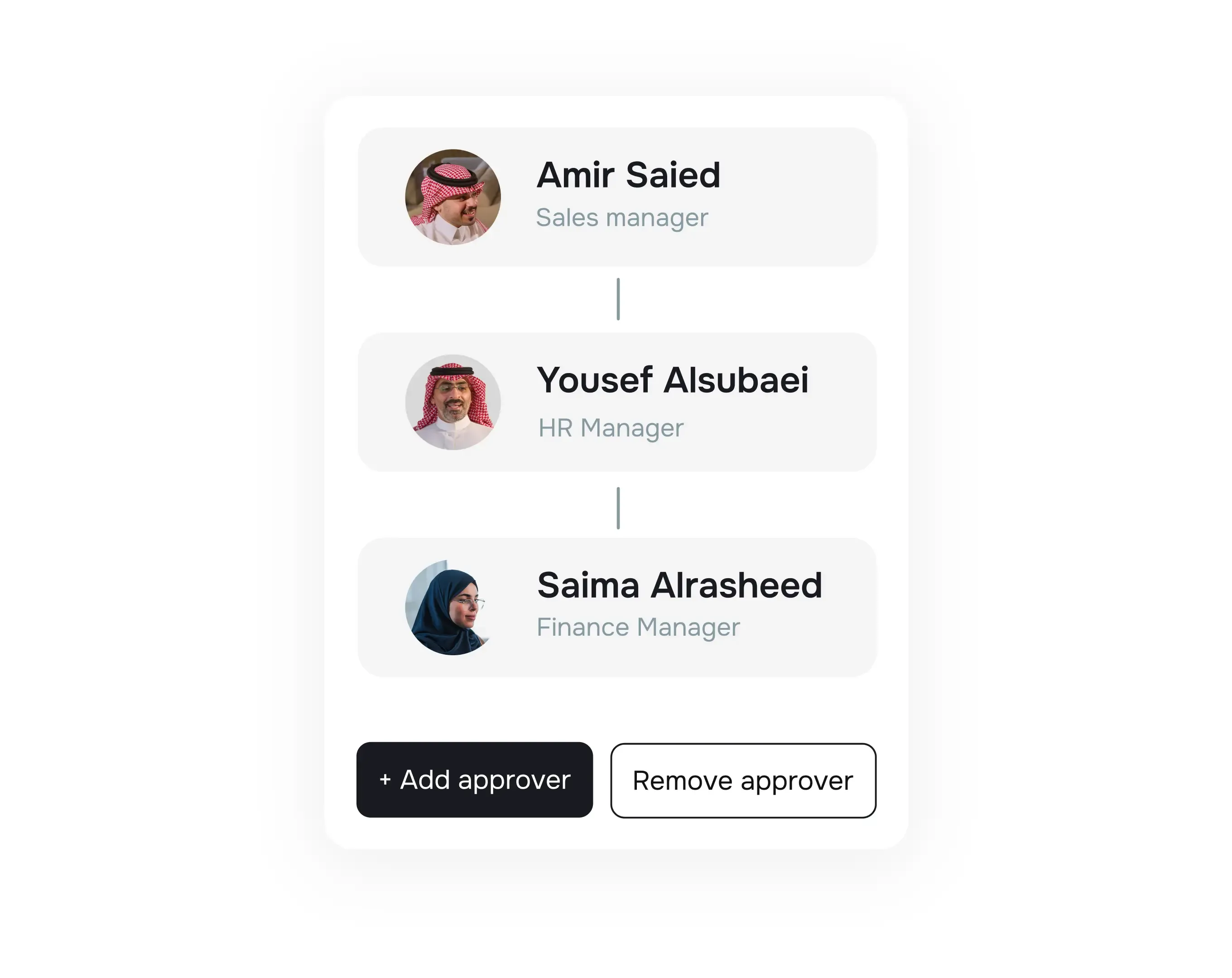
Task: Open Amir Saied's approver card
Action: click(x=616, y=197)
